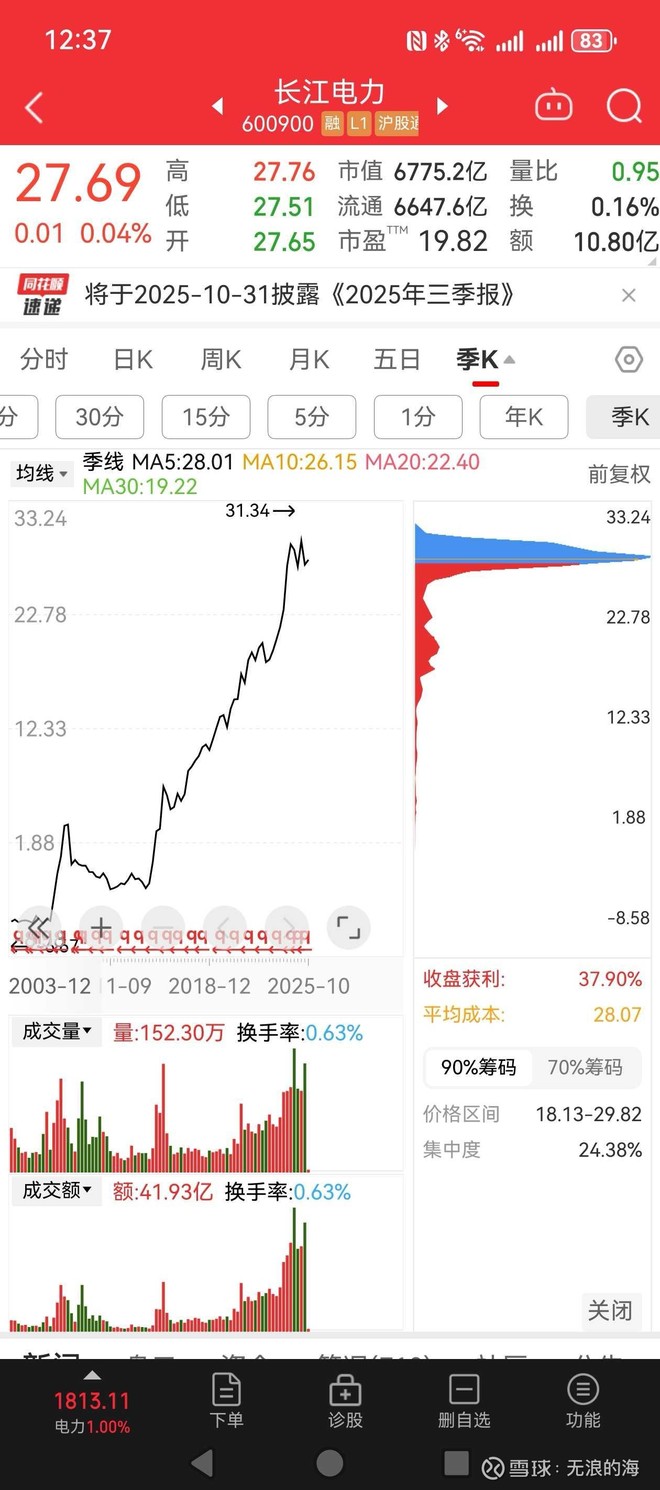View the 月K monthly chart
This screenshot has width=660, height=1490.
click(309, 360)
